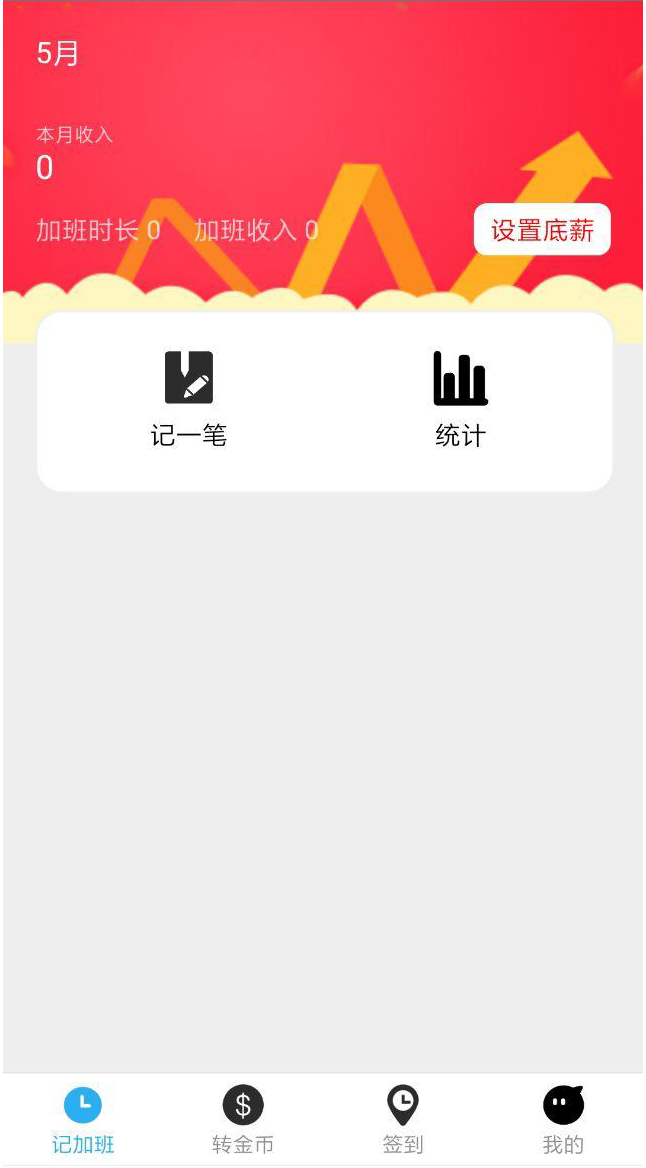The image size is (646, 1168).
Task: Select the 我的 profile tab
Action: pos(563,1120)
